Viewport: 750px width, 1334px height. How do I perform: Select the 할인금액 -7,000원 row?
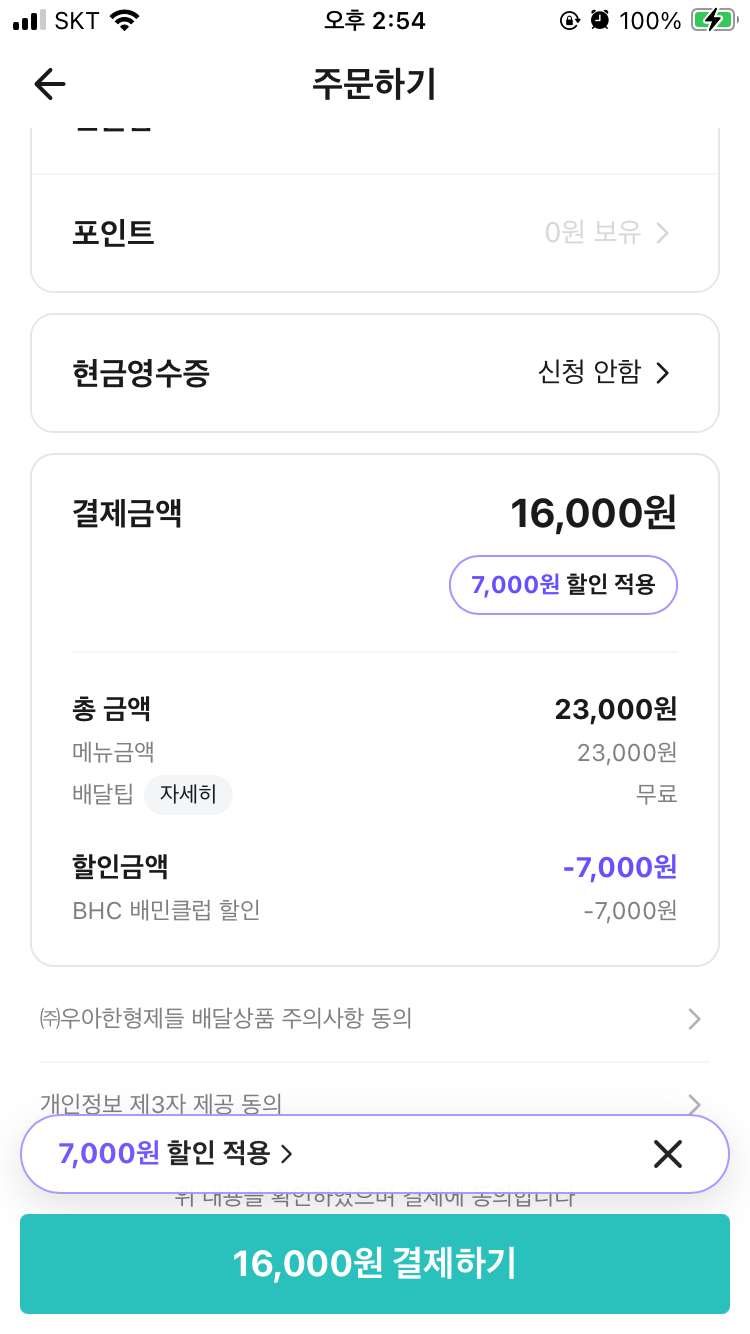(375, 867)
